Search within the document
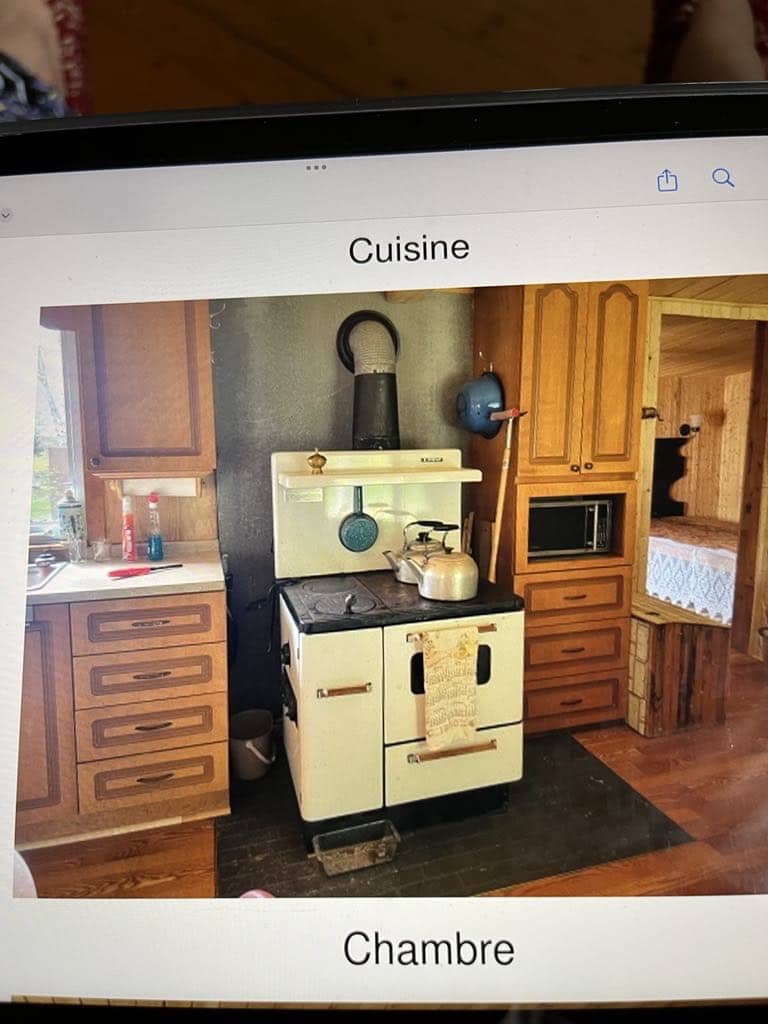The height and width of the screenshot is (1024, 768). [723, 178]
